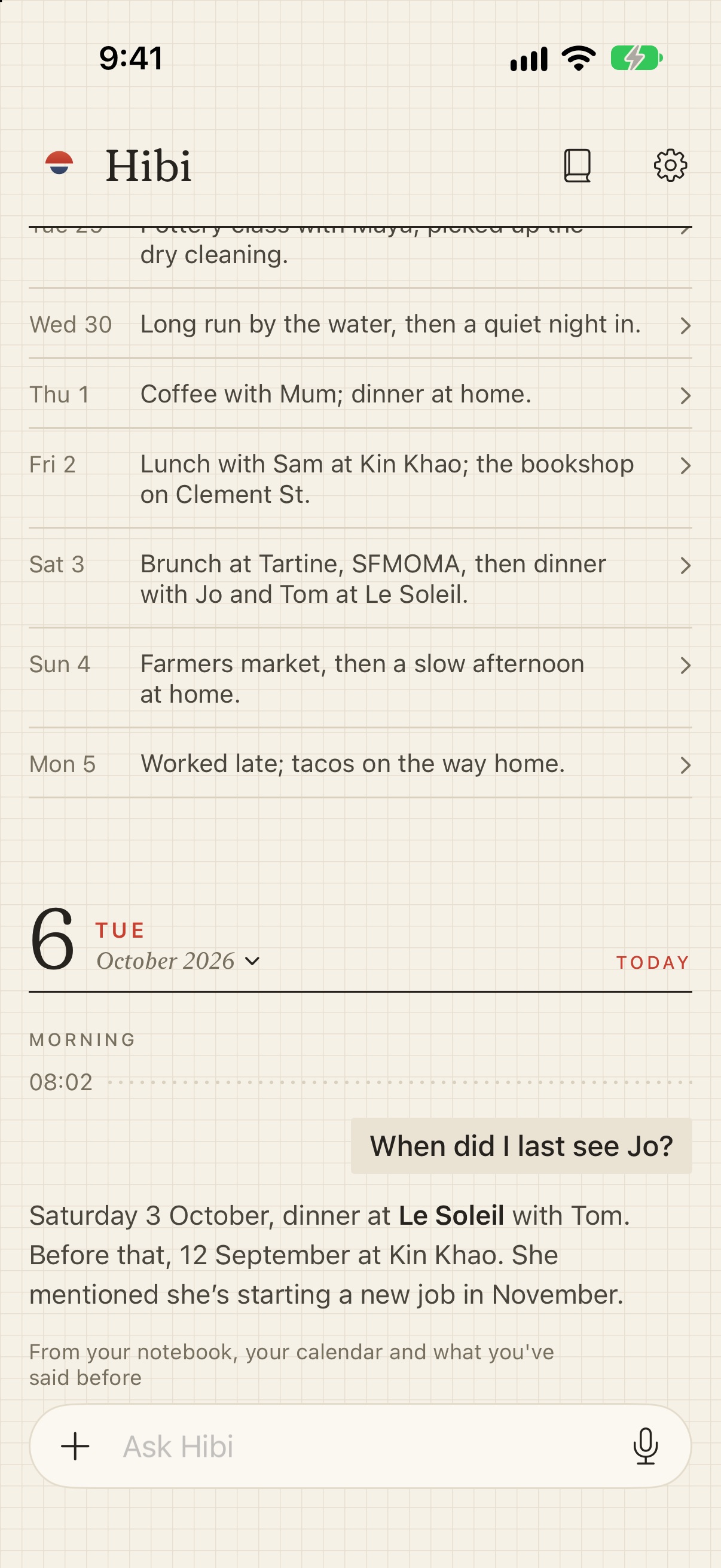Expand the October 2026 month picker

(x=178, y=961)
